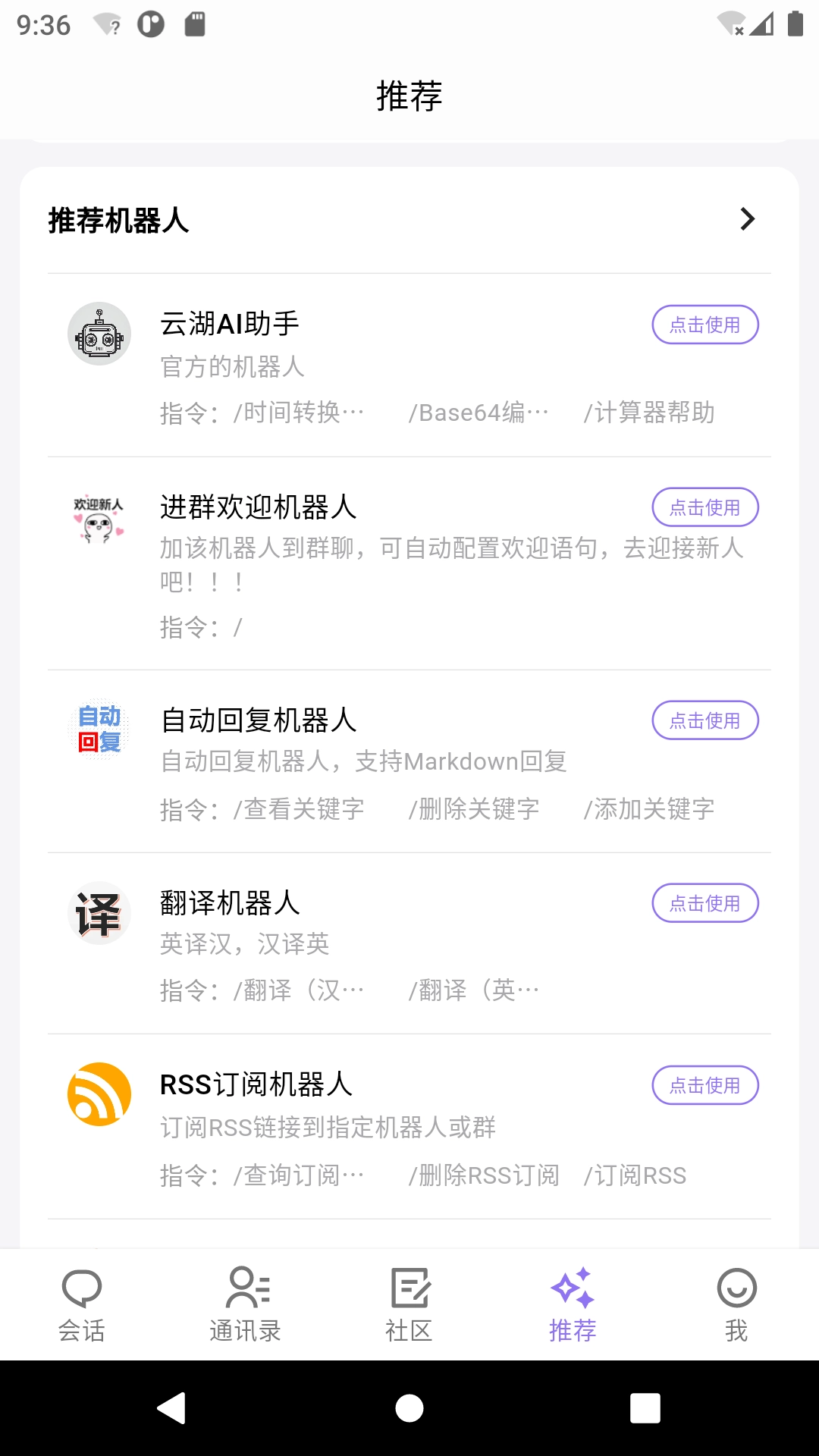This screenshot has height=1456, width=819.
Task: Open the 翻译机器人 avatar icon
Action: (99, 913)
